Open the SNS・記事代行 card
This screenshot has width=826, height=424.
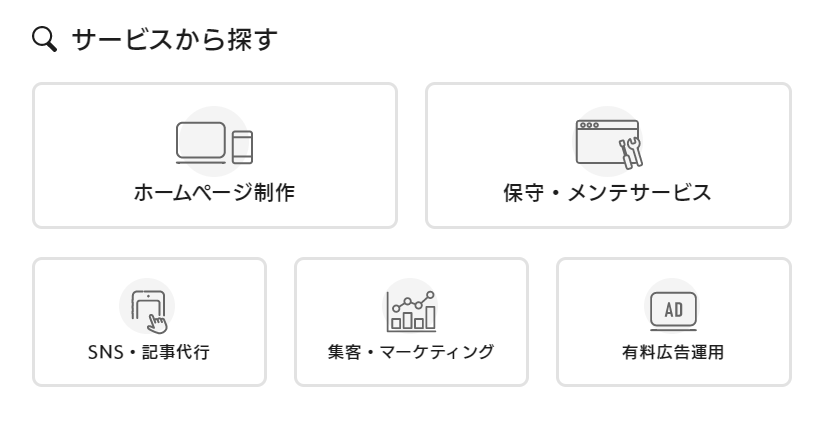pyautogui.click(x=149, y=322)
